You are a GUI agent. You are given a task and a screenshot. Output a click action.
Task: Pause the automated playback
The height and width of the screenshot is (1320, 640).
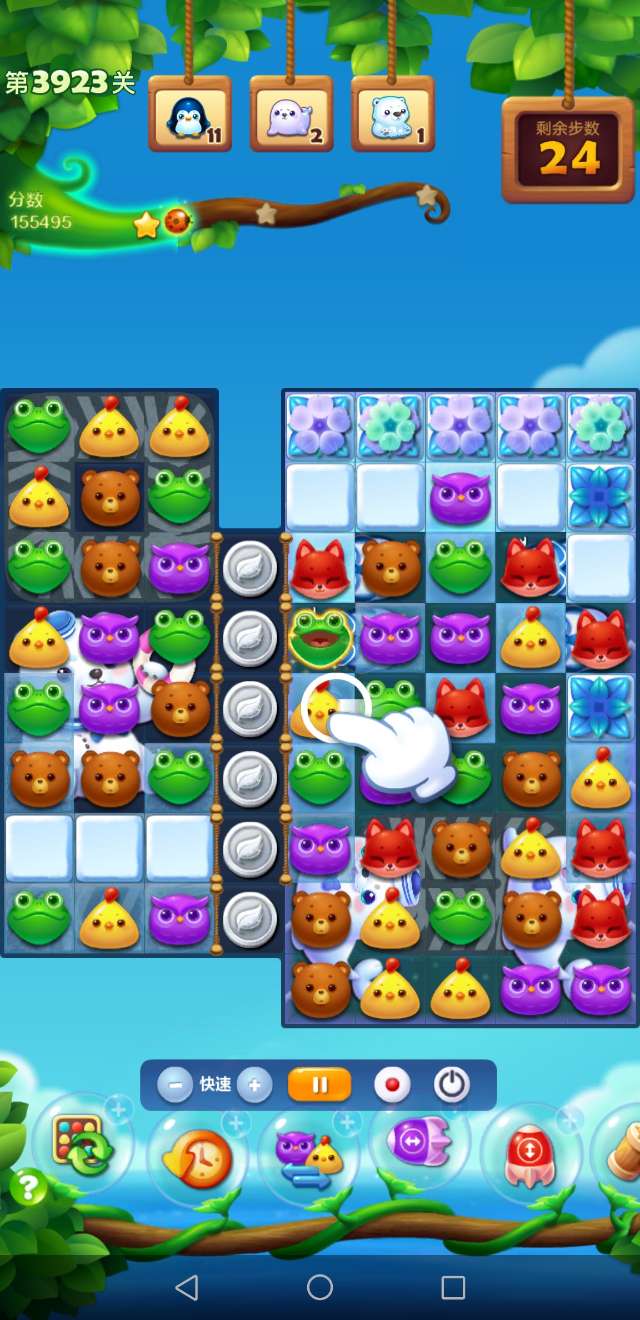[320, 1085]
